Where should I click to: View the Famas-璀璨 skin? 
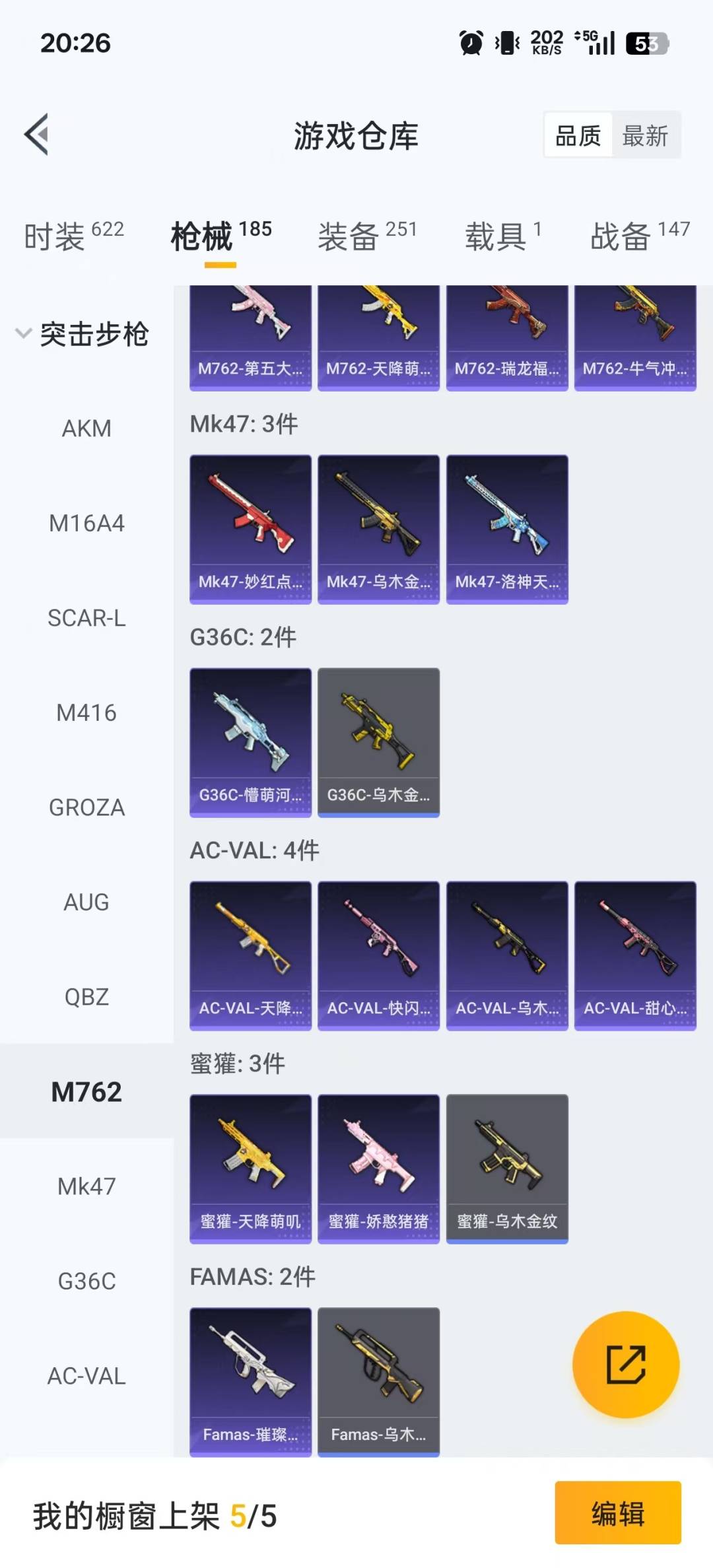tap(250, 1380)
